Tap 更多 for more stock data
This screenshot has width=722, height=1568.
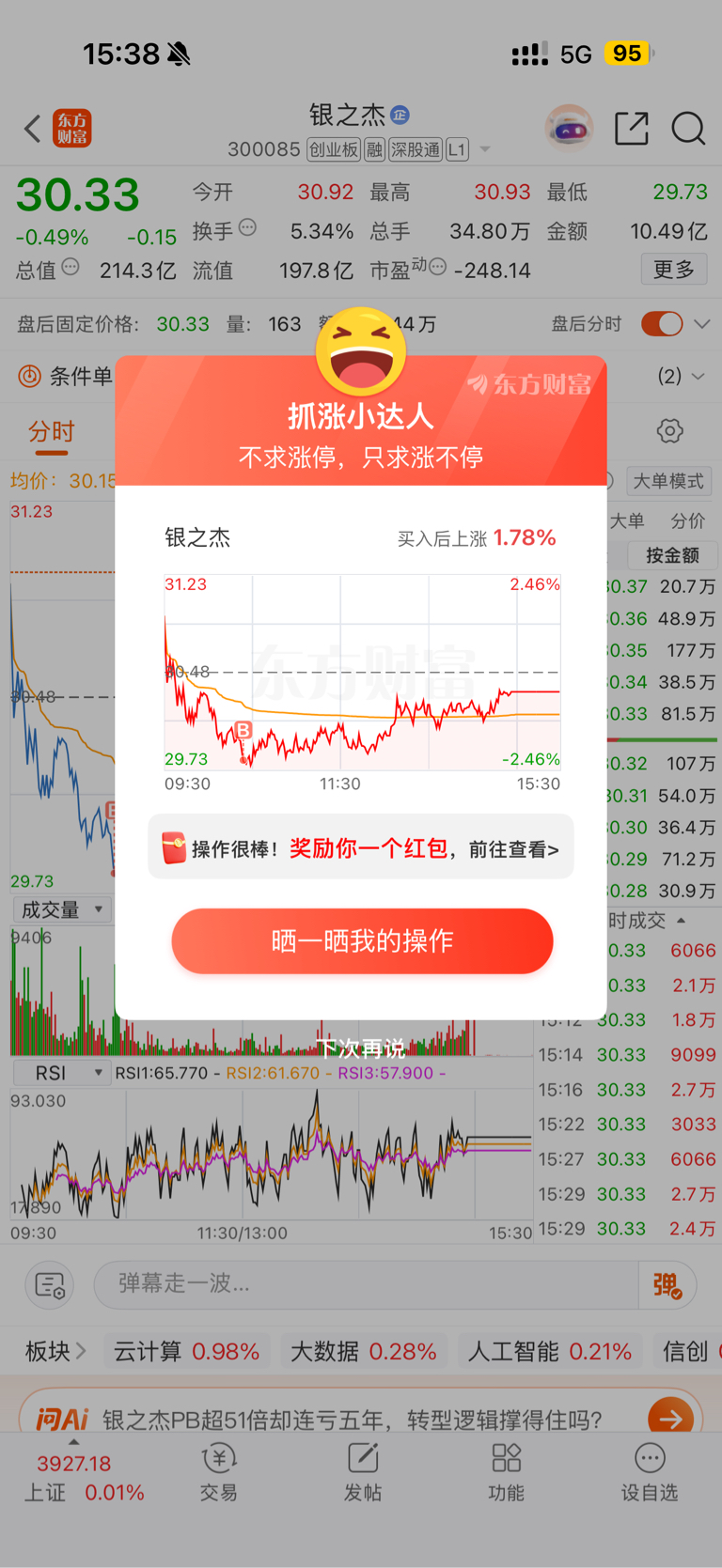click(x=674, y=270)
